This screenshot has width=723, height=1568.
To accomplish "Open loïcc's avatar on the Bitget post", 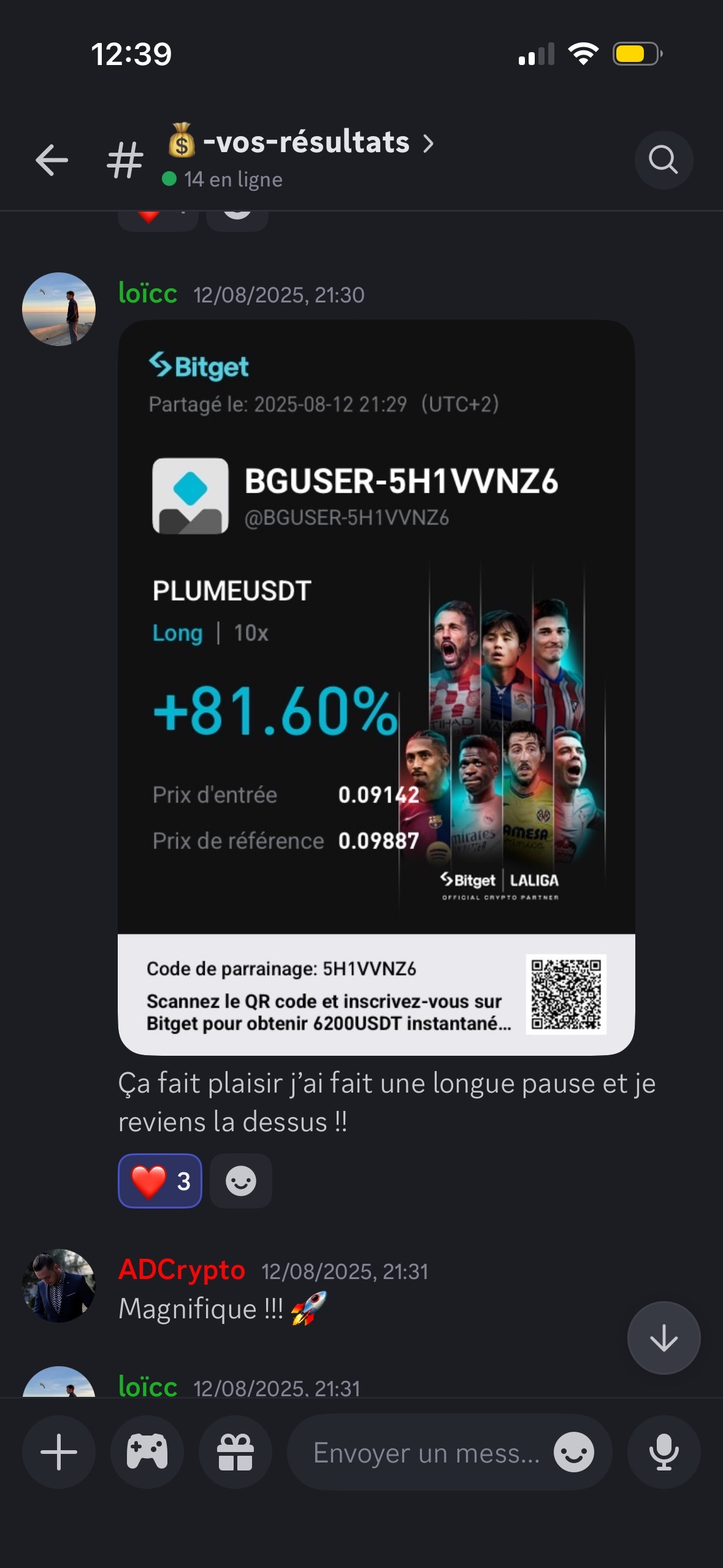I will coord(59,309).
